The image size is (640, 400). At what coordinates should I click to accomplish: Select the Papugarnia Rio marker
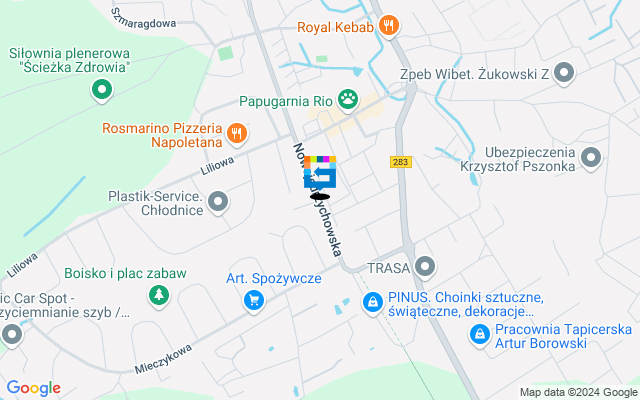348,100
